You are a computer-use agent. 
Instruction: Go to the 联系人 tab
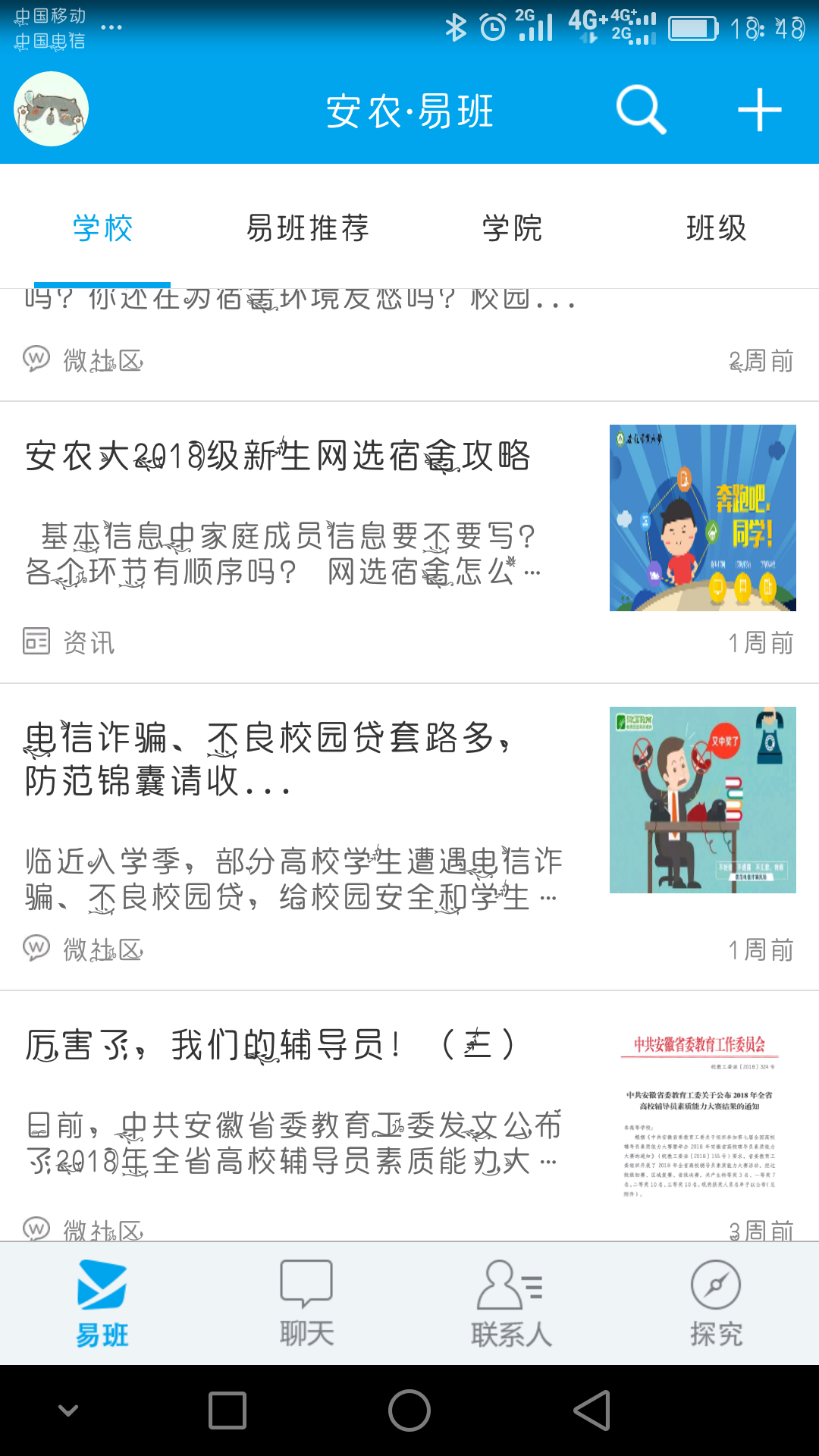[x=511, y=1304]
